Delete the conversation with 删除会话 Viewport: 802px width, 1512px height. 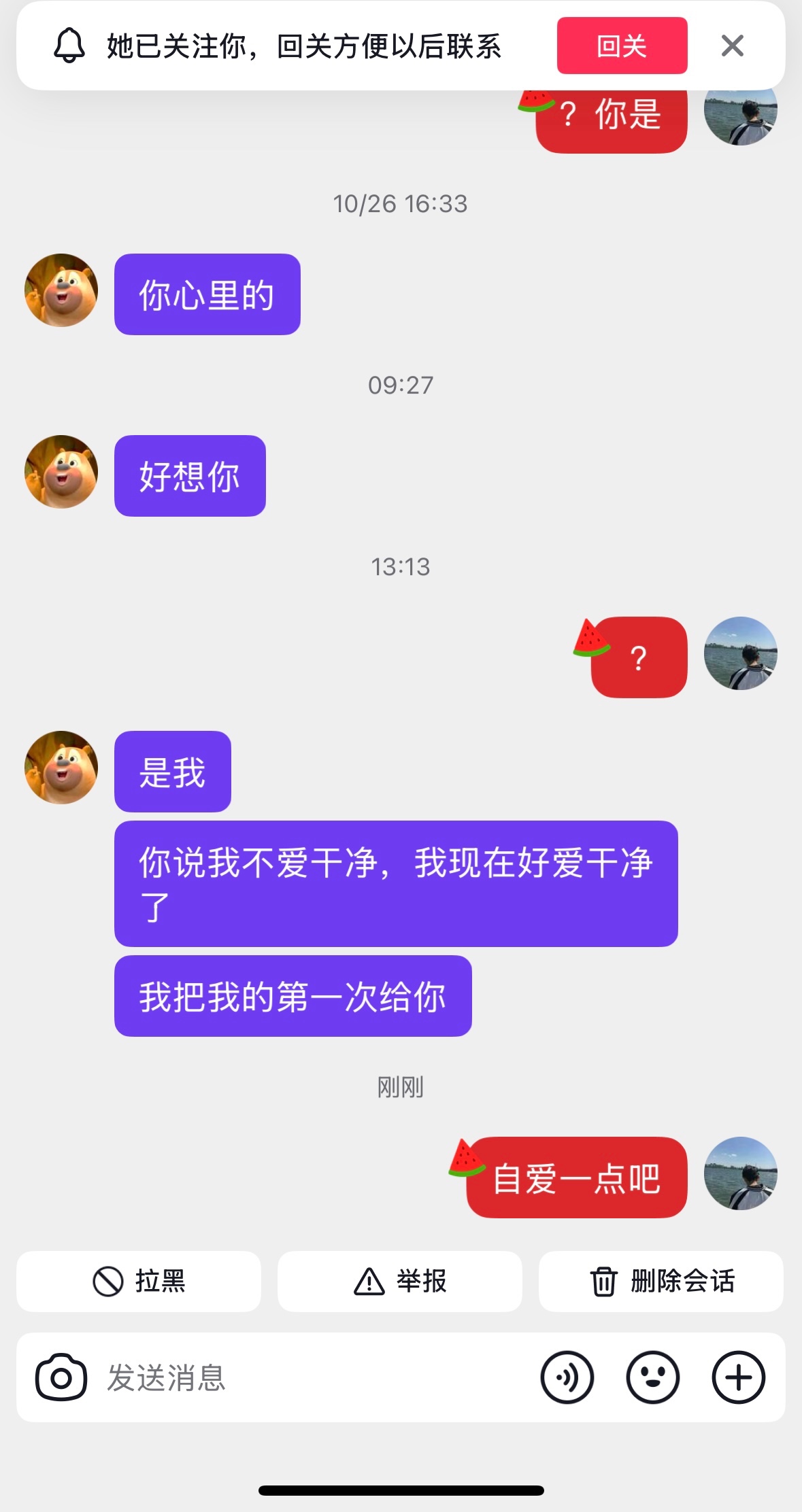[661, 1281]
